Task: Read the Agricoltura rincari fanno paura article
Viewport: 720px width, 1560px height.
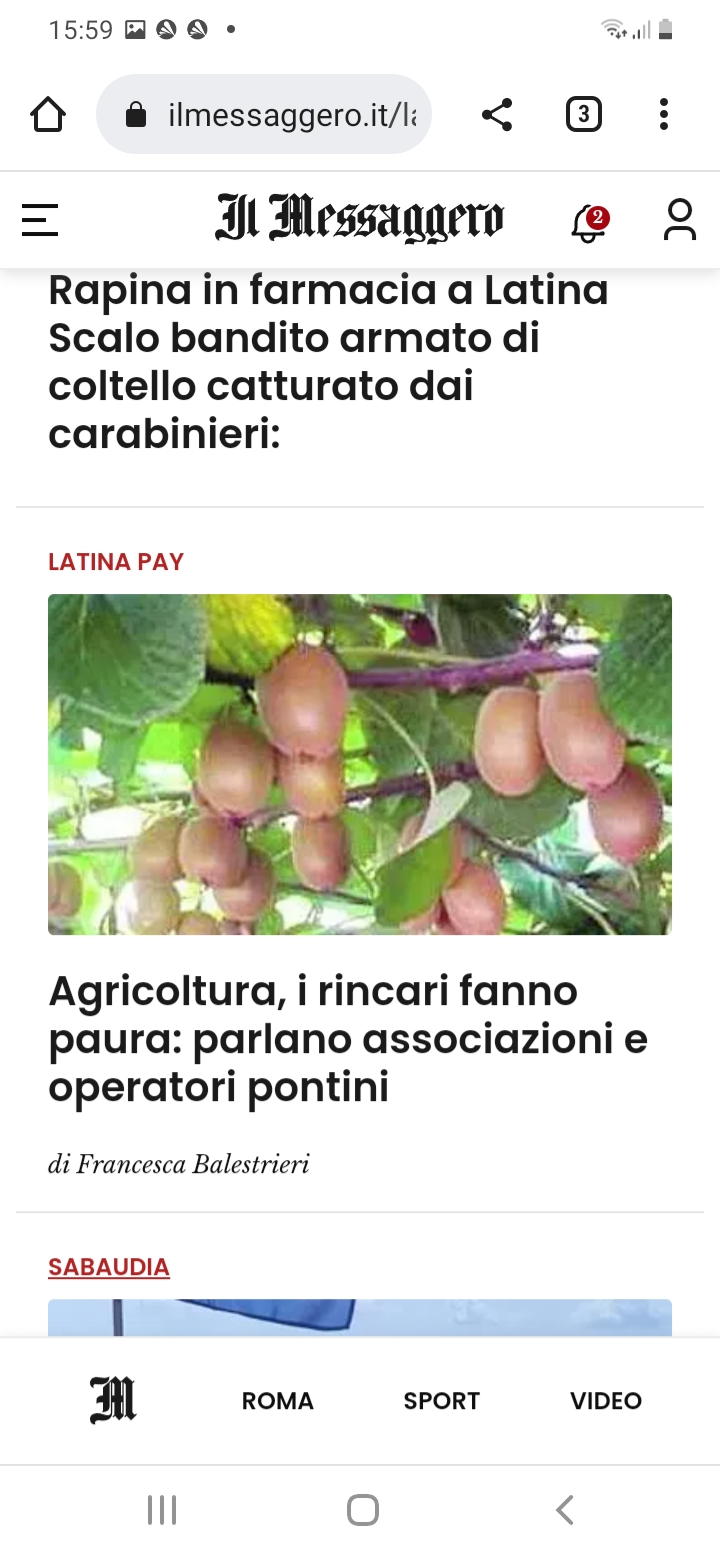Action: pyautogui.click(x=348, y=1040)
